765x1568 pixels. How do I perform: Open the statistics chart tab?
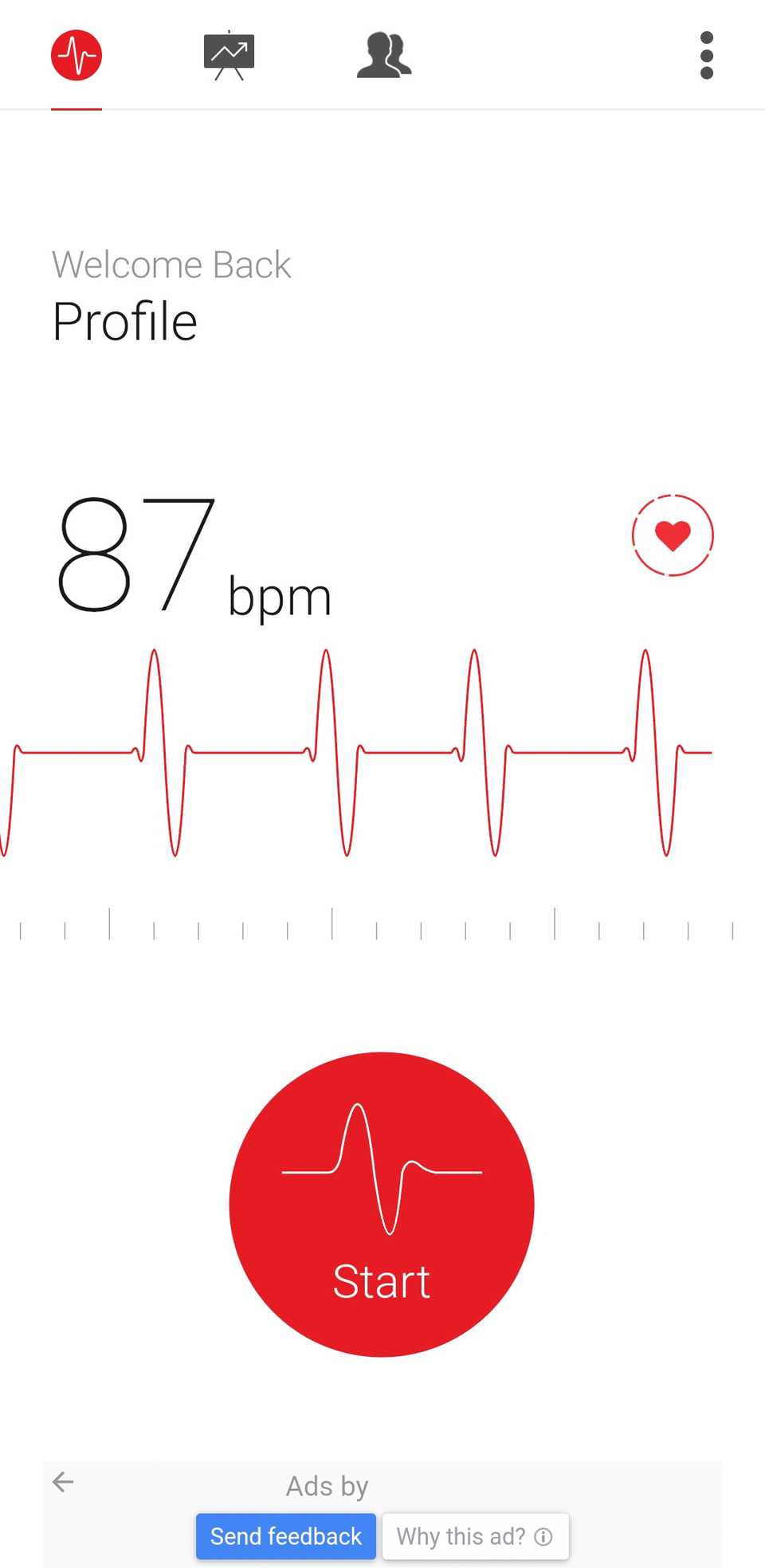pyautogui.click(x=229, y=56)
